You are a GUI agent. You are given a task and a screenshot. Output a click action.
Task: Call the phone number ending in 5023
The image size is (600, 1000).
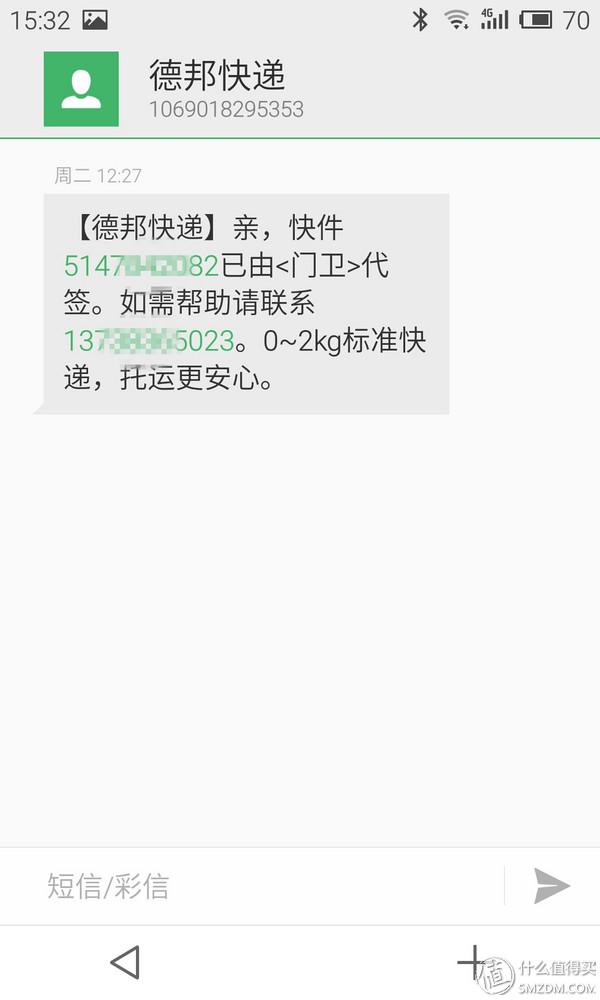tap(149, 341)
